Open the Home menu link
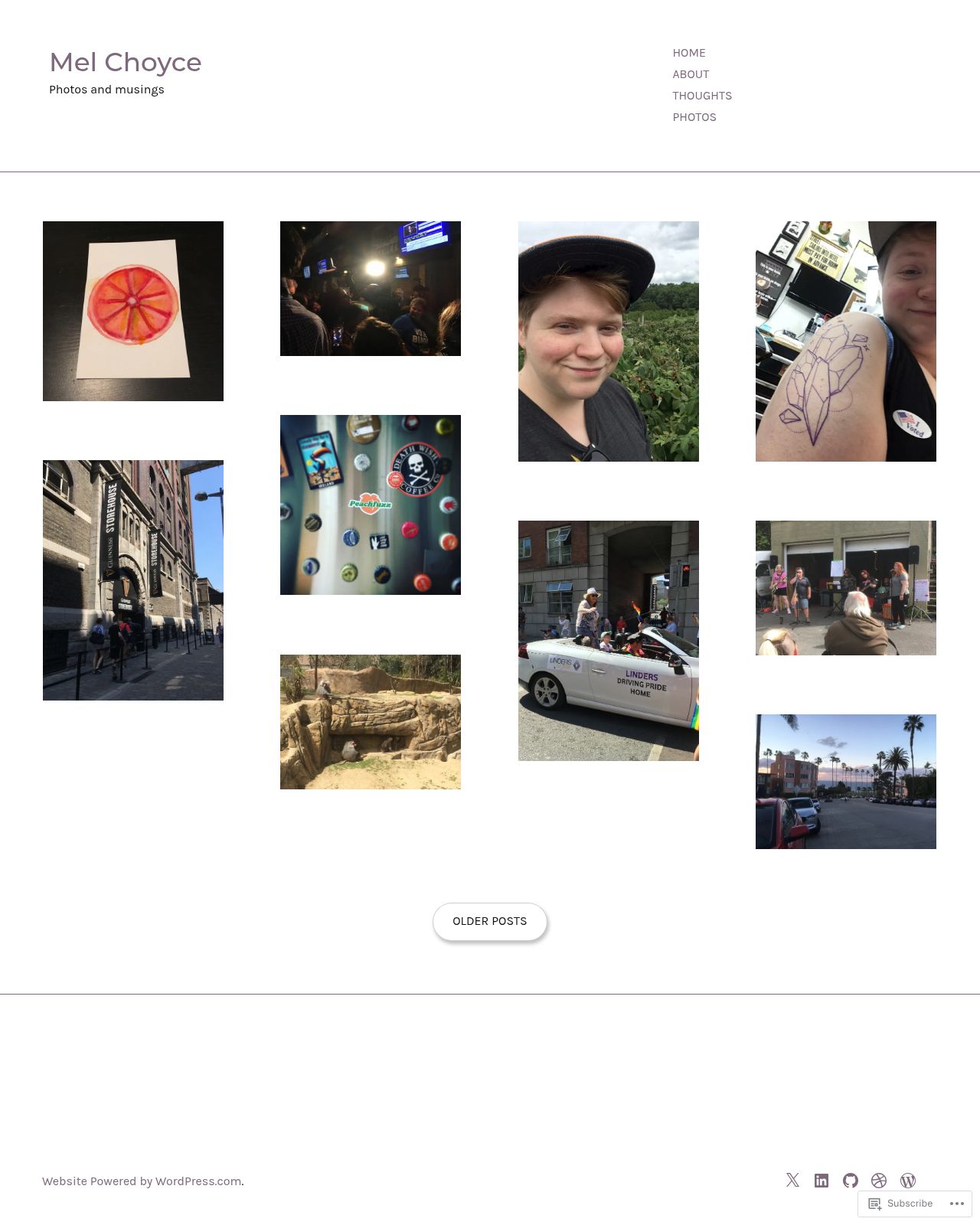The width and height of the screenshot is (980, 1225). [688, 53]
